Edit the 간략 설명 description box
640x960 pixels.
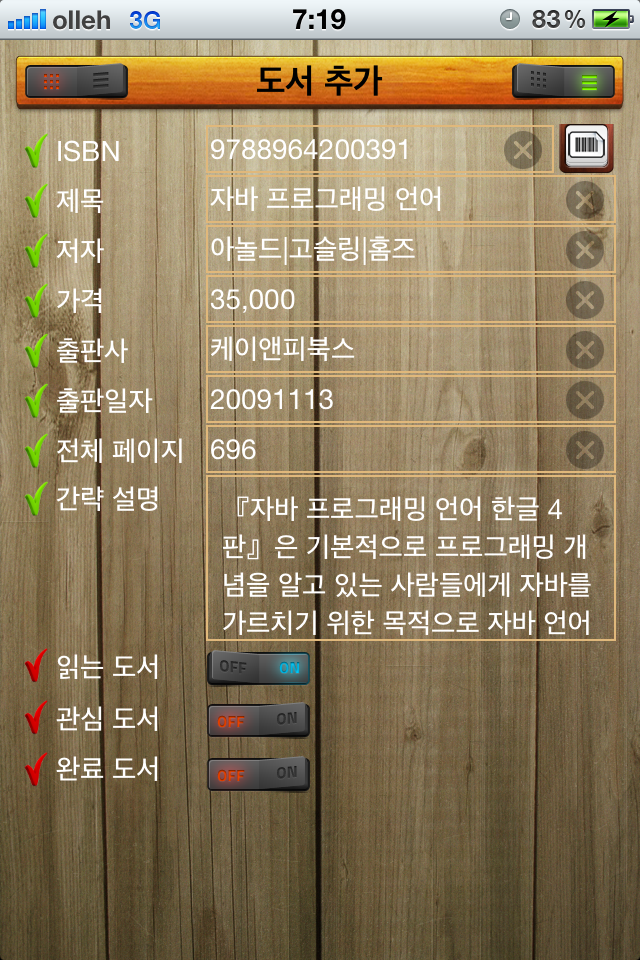pos(410,560)
